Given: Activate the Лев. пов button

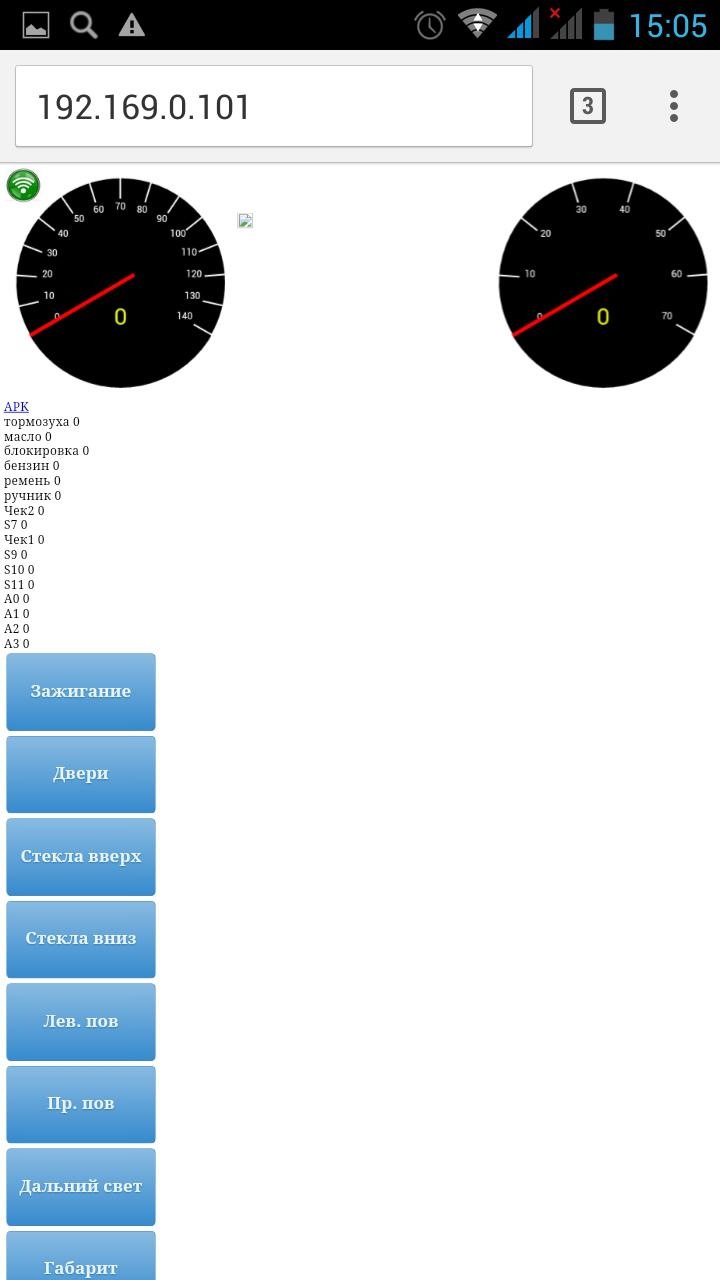Looking at the screenshot, I should [81, 1022].
